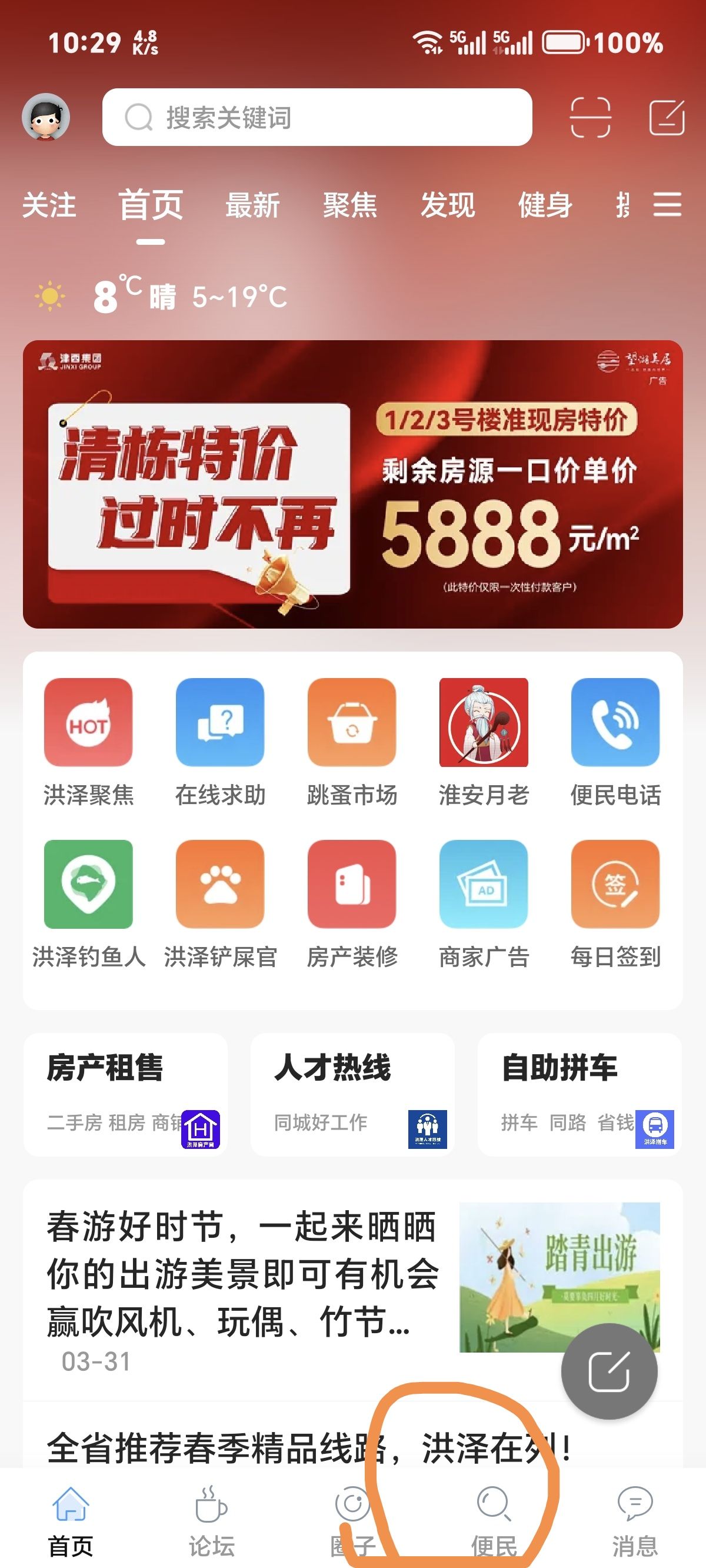Image resolution: width=706 pixels, height=1568 pixels.
Task: Open the 自助拼车 card
Action: [580, 1094]
